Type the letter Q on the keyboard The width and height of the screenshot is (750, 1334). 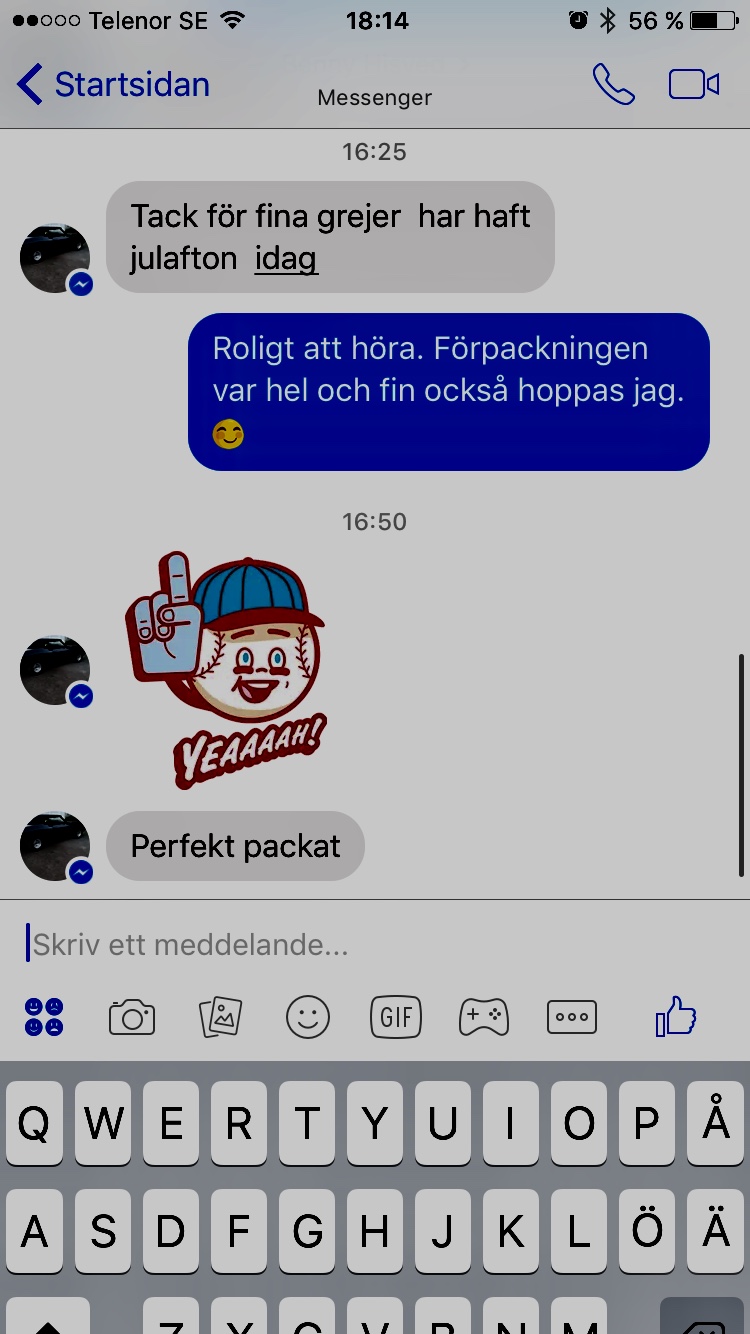(x=34, y=1123)
